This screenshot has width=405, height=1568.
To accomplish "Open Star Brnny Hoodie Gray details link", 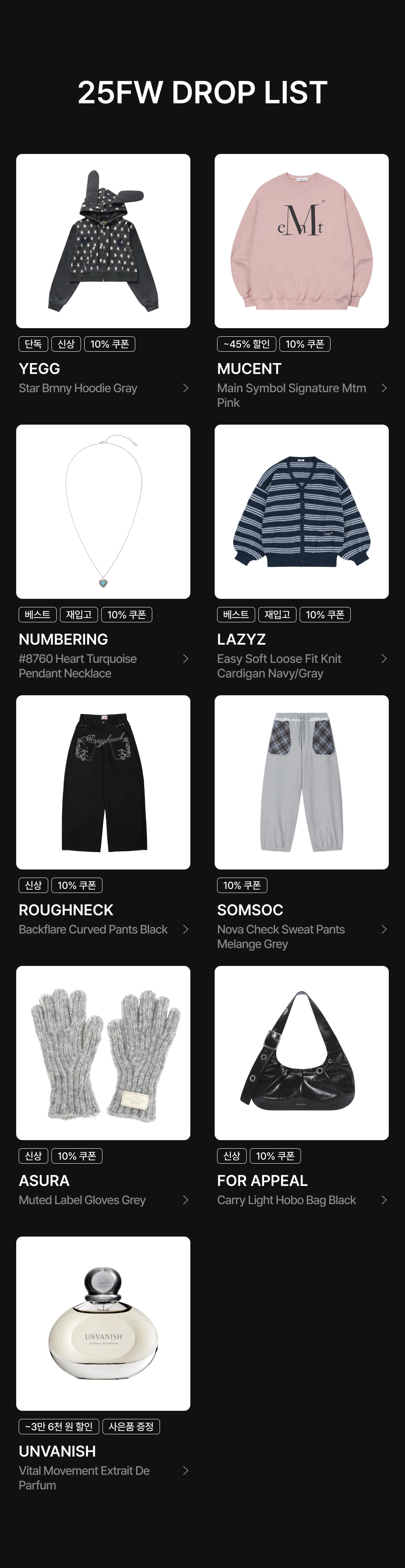I will (x=78, y=388).
